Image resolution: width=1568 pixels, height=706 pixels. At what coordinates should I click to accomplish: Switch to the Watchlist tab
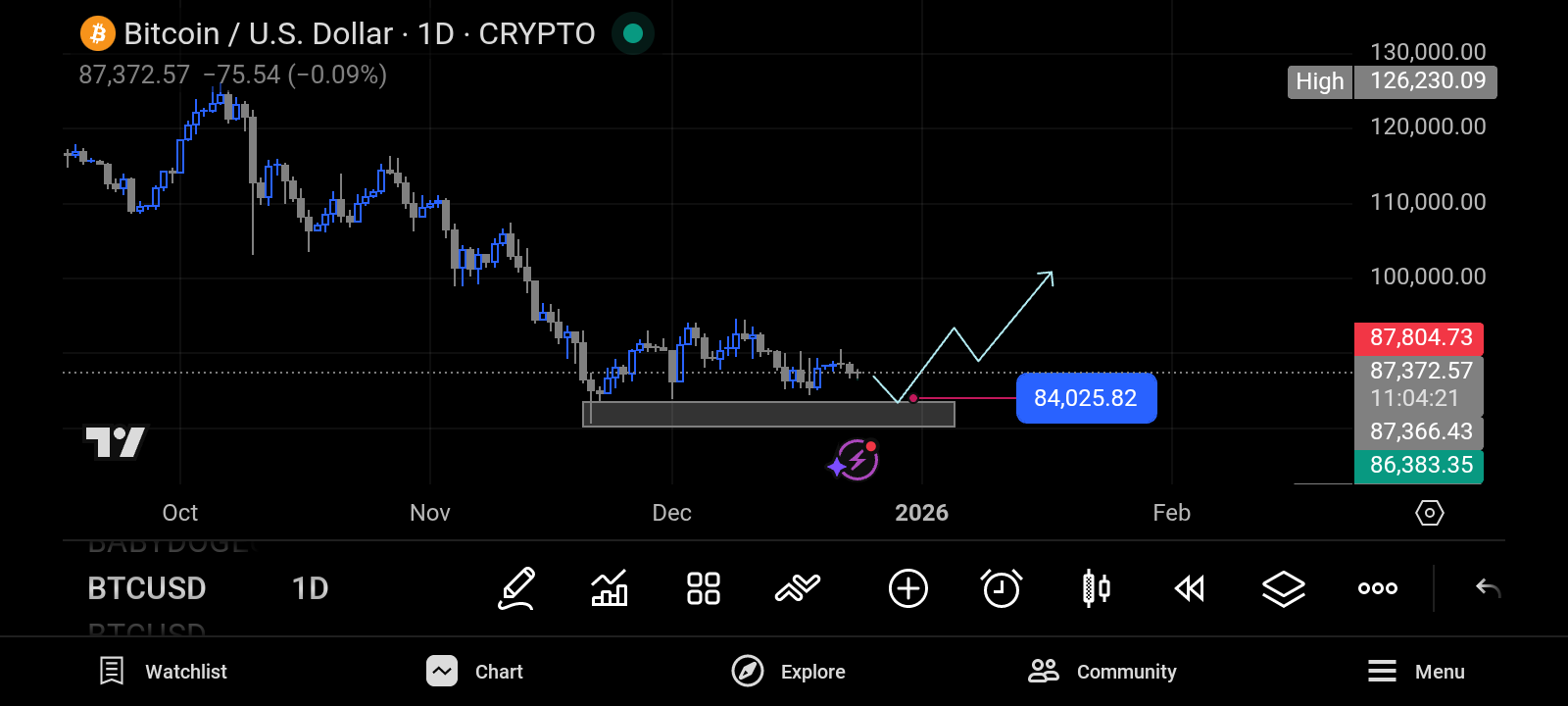[x=164, y=672]
